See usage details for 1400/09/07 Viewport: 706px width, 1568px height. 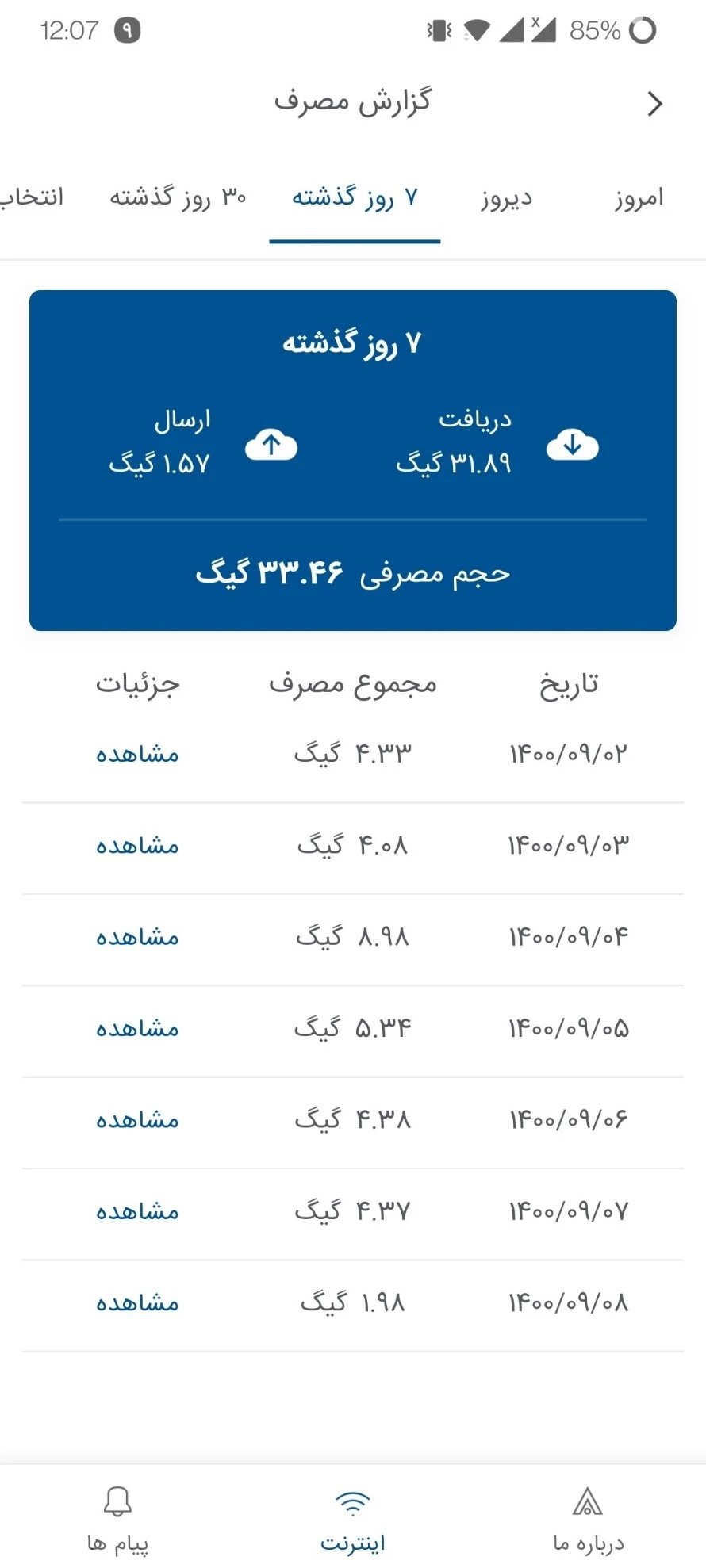137,1212
